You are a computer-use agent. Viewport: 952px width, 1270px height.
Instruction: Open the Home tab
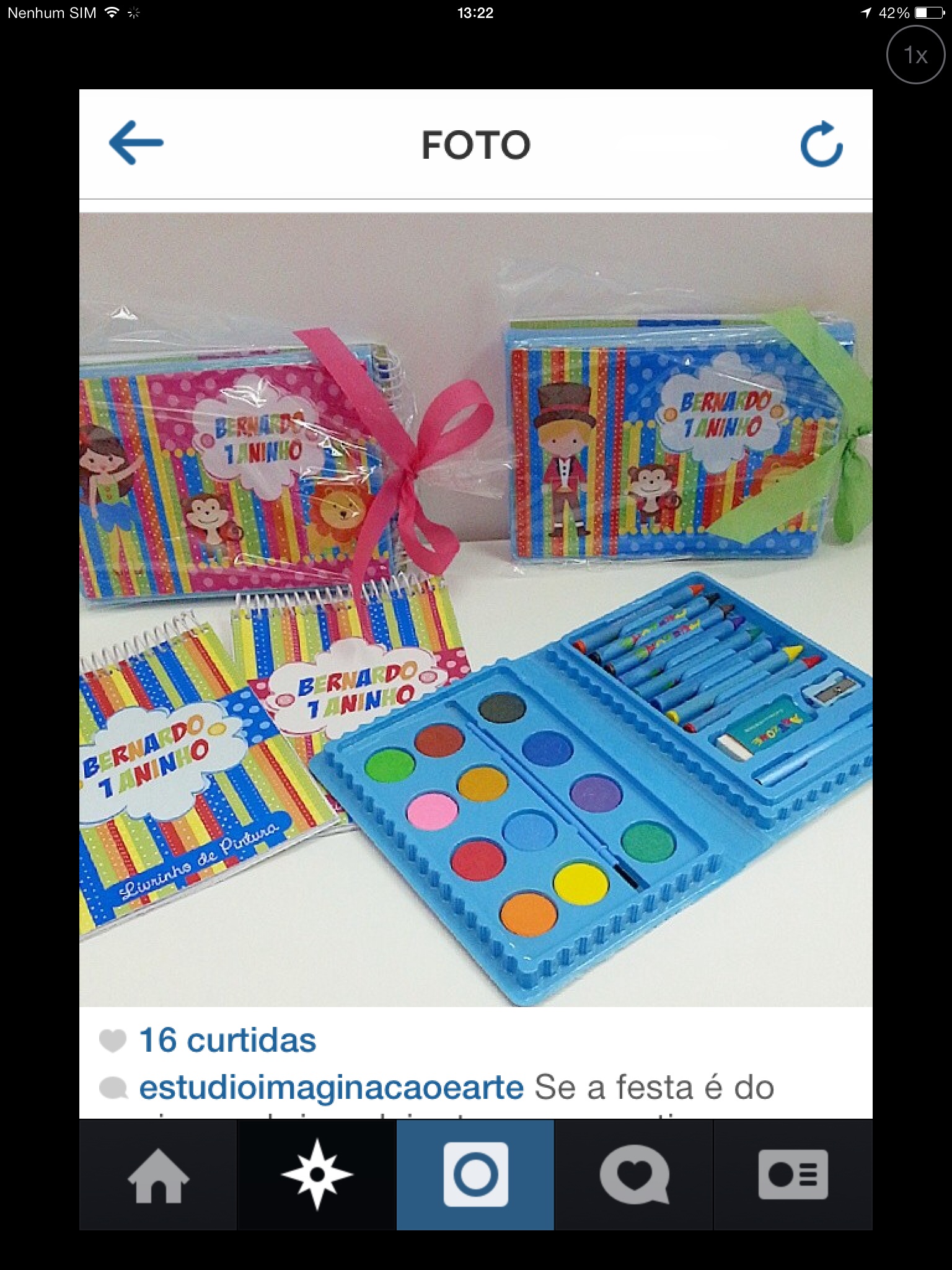coord(158,1175)
